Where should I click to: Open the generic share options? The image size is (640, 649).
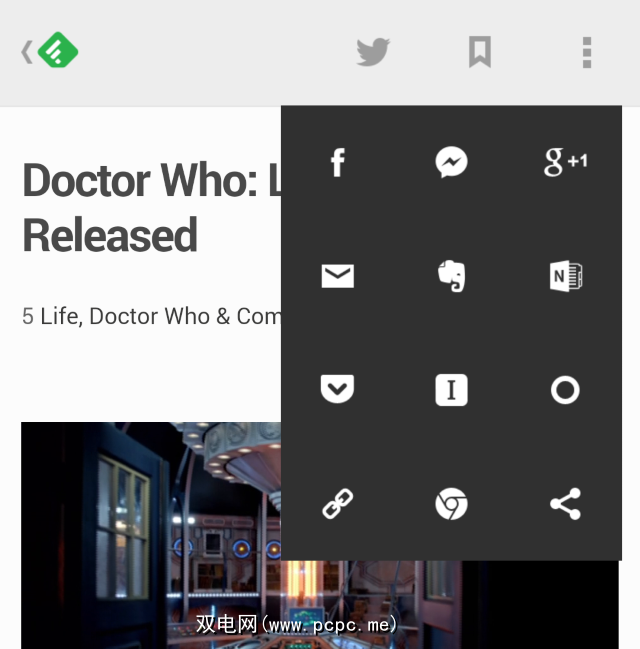tap(565, 504)
